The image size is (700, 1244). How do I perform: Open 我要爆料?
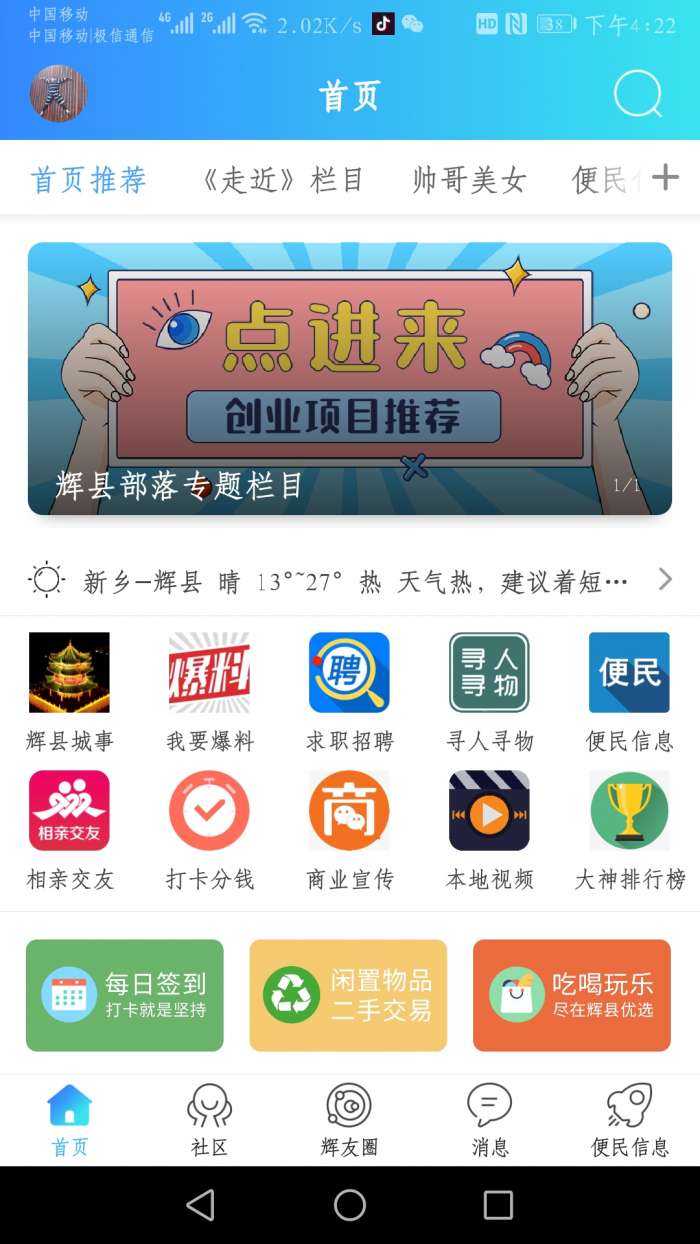click(x=209, y=690)
